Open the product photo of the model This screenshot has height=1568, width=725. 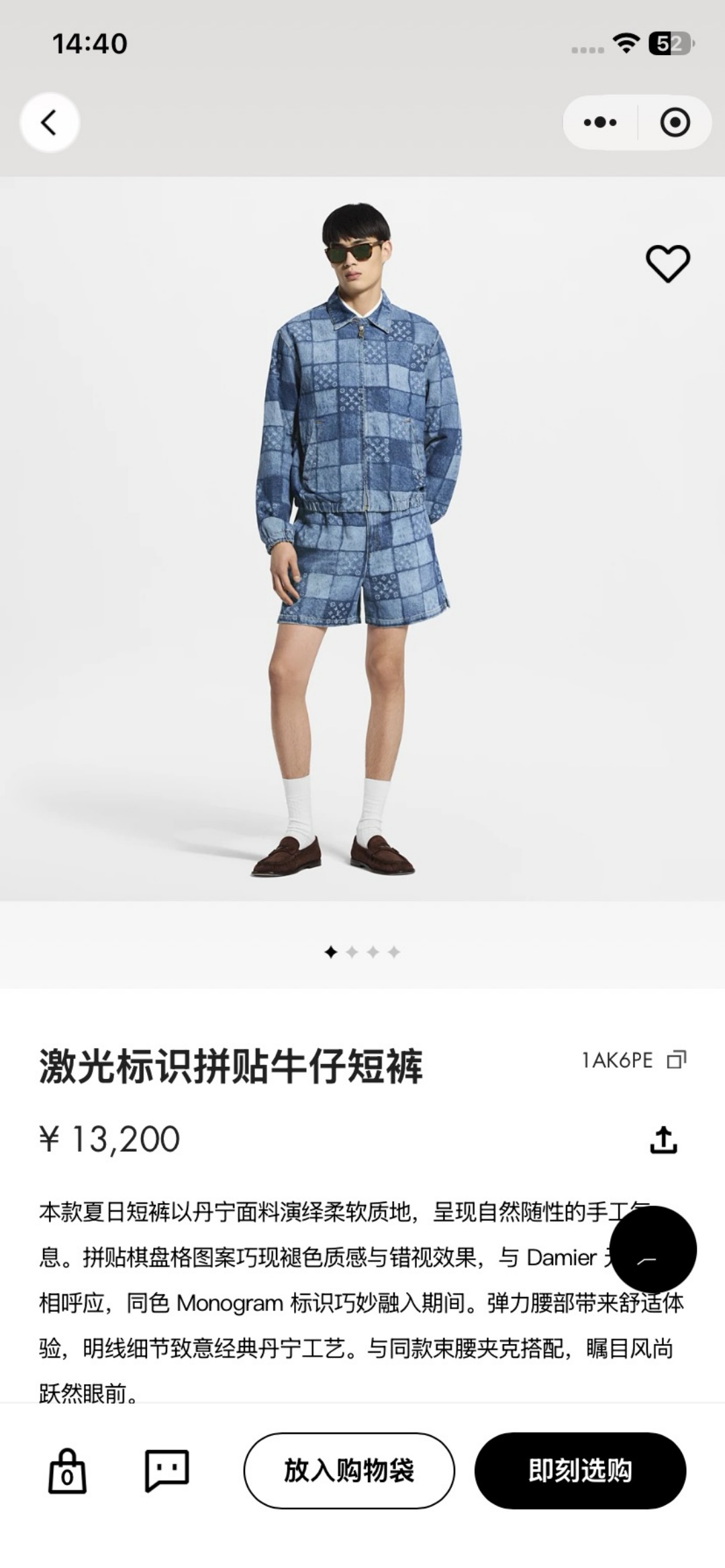(x=362, y=539)
